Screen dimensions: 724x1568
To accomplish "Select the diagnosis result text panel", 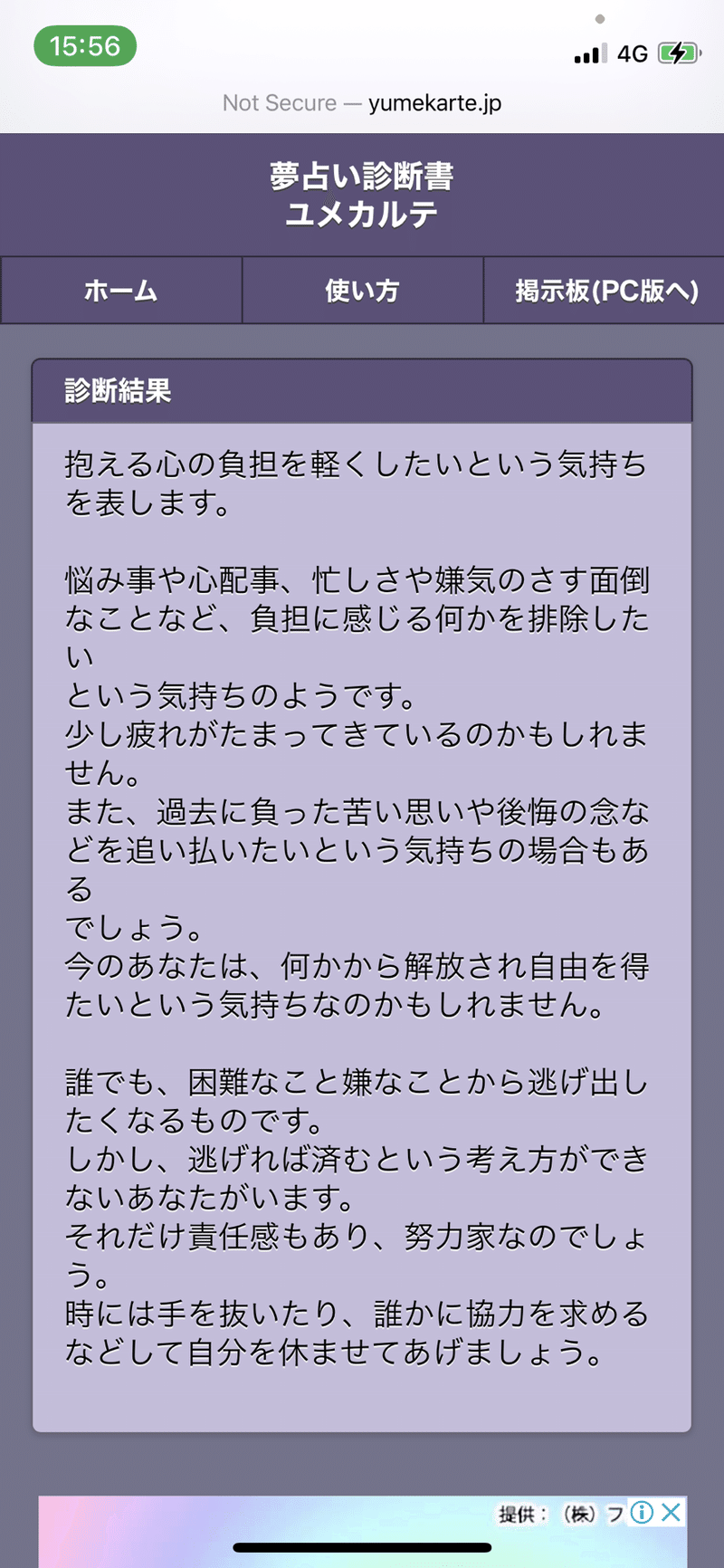I will 362,905.
